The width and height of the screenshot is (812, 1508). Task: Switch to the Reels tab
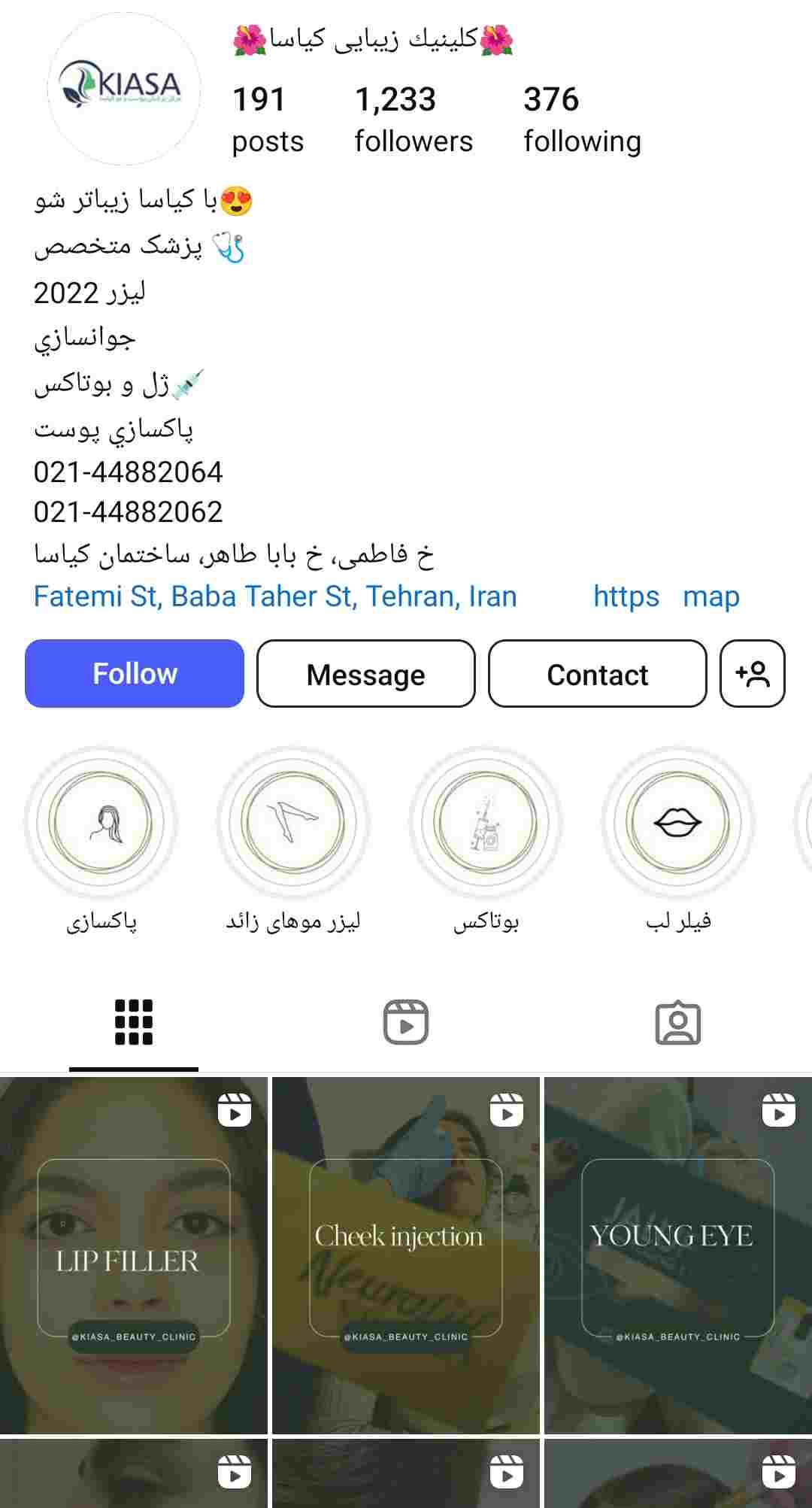coord(406,1022)
